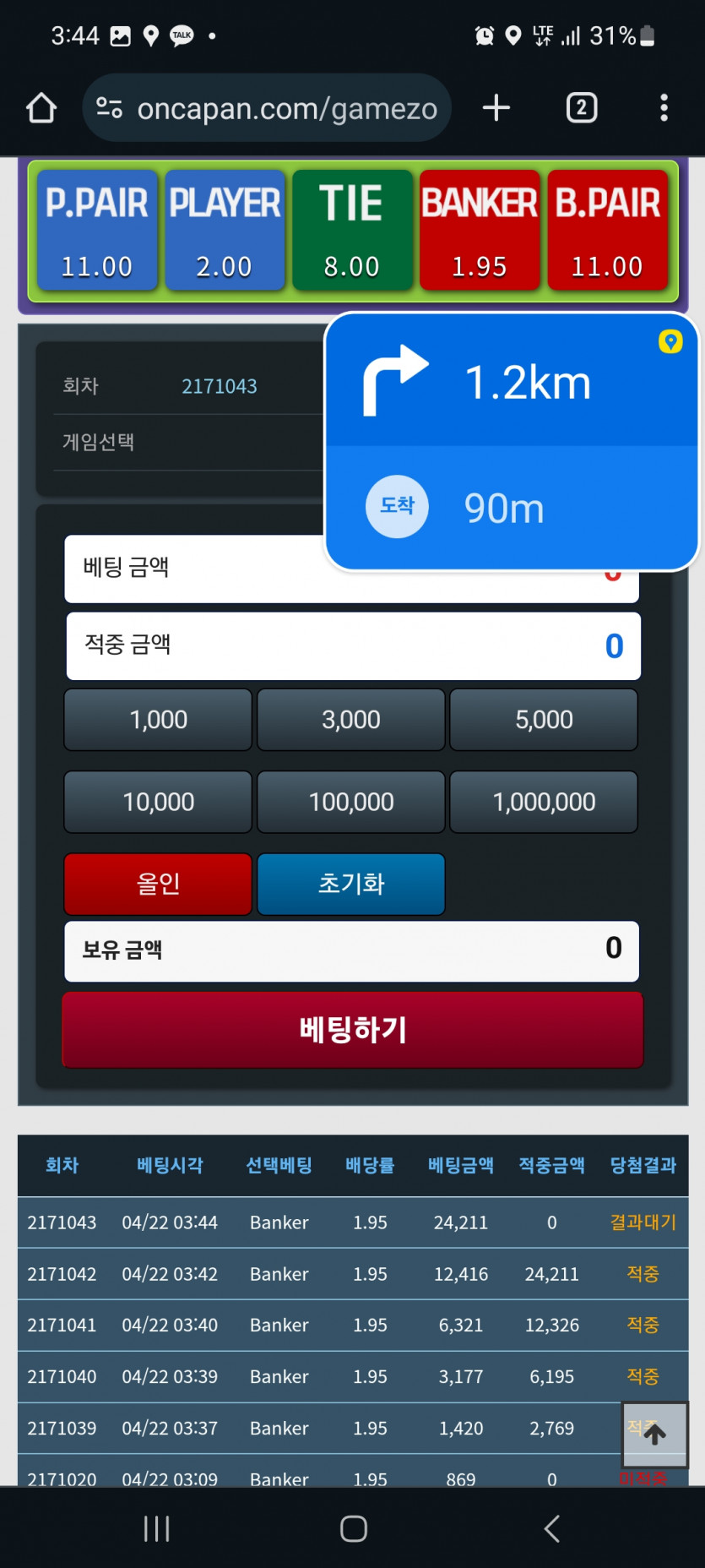Add the 100,000 amount chip

(350, 802)
